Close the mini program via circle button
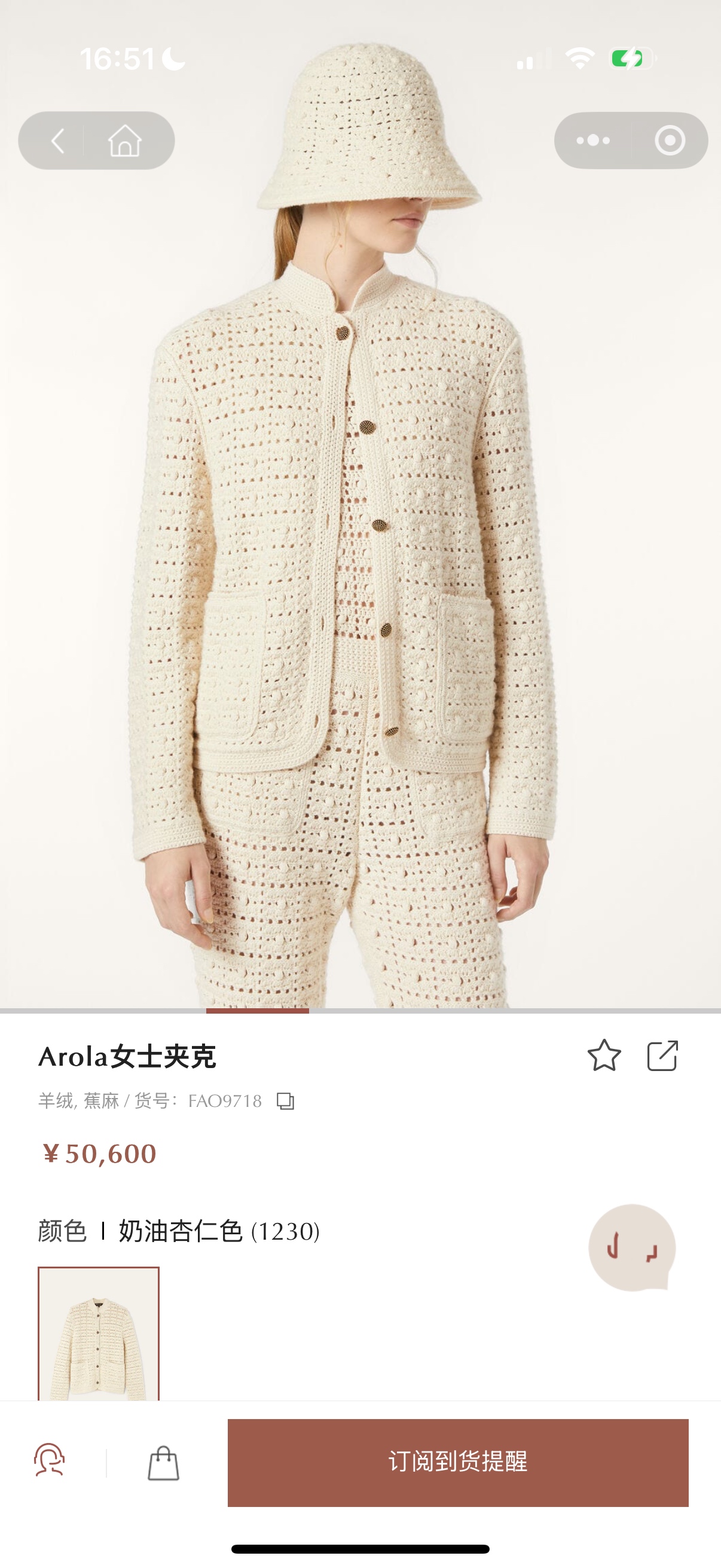 pyautogui.click(x=669, y=141)
